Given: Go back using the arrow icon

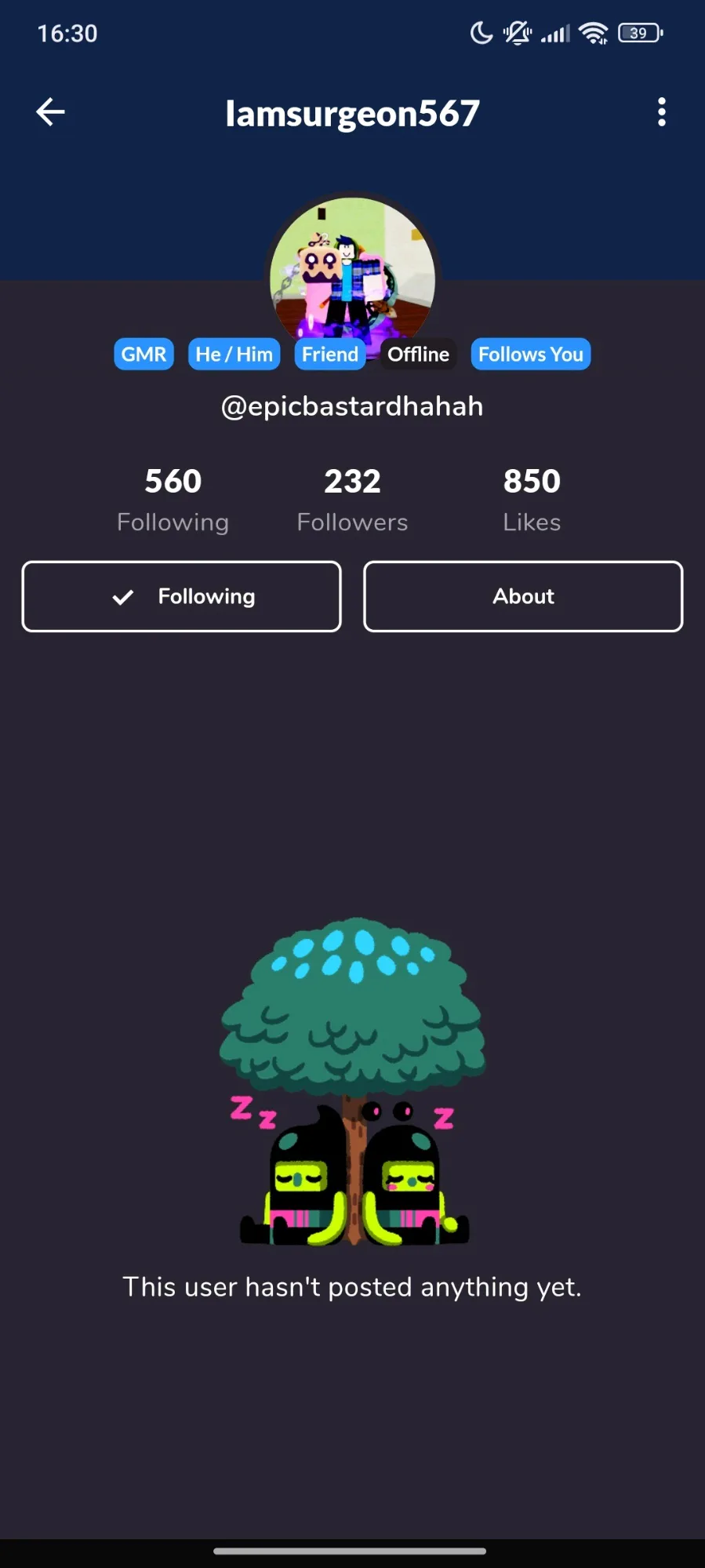Looking at the screenshot, I should (51, 112).
